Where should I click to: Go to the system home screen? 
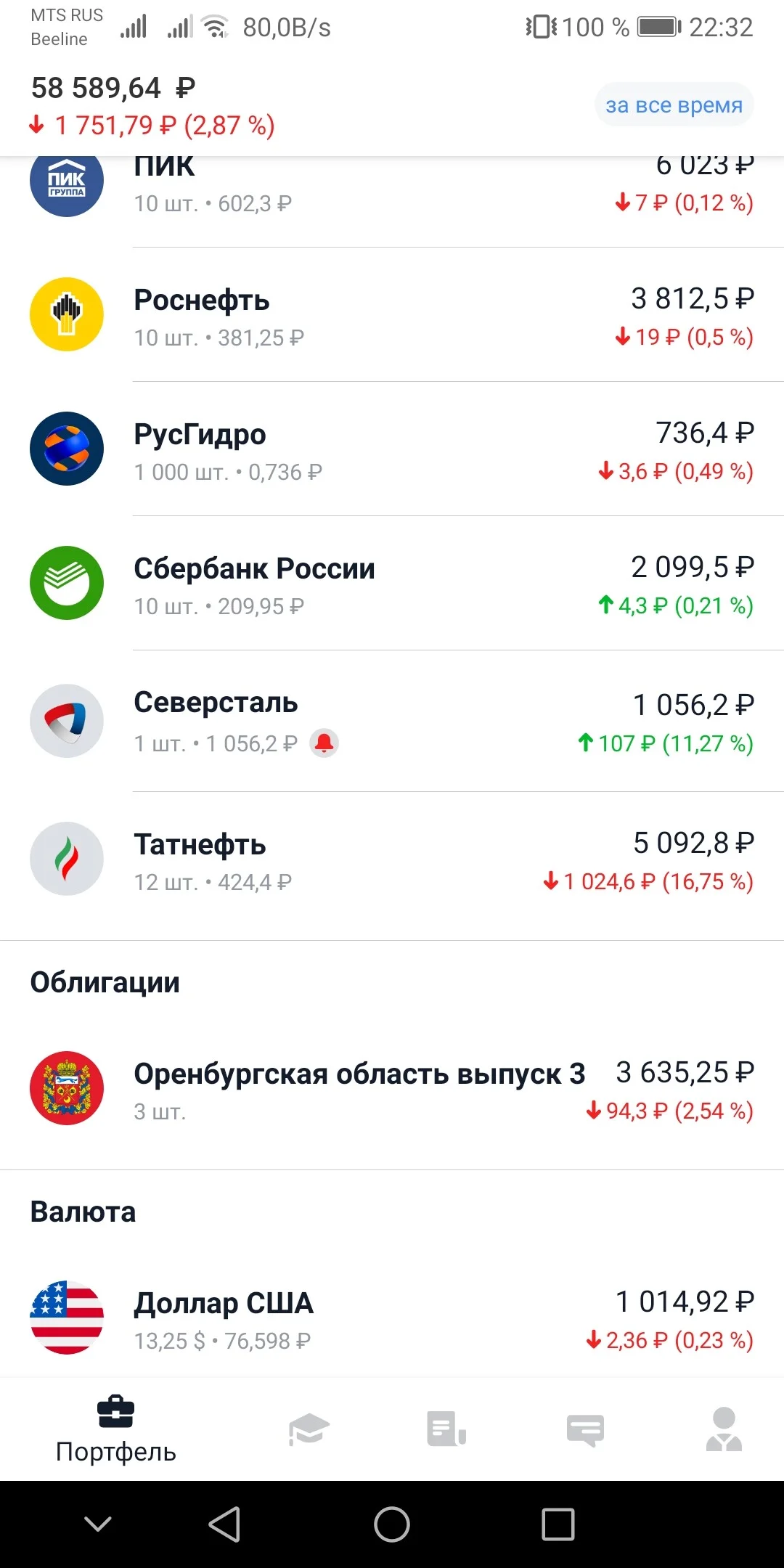click(392, 1524)
